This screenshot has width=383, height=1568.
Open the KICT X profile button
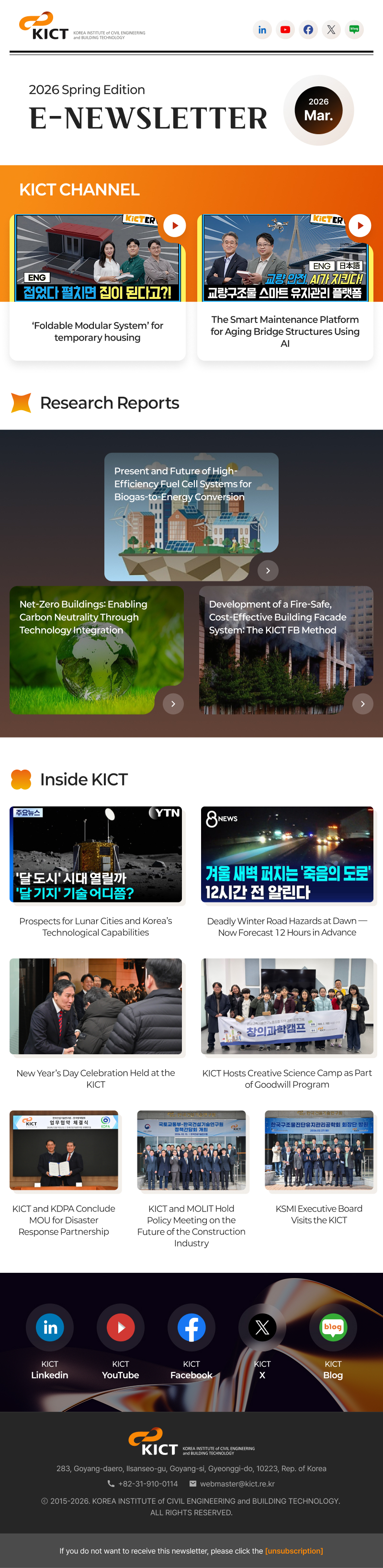tap(262, 1327)
